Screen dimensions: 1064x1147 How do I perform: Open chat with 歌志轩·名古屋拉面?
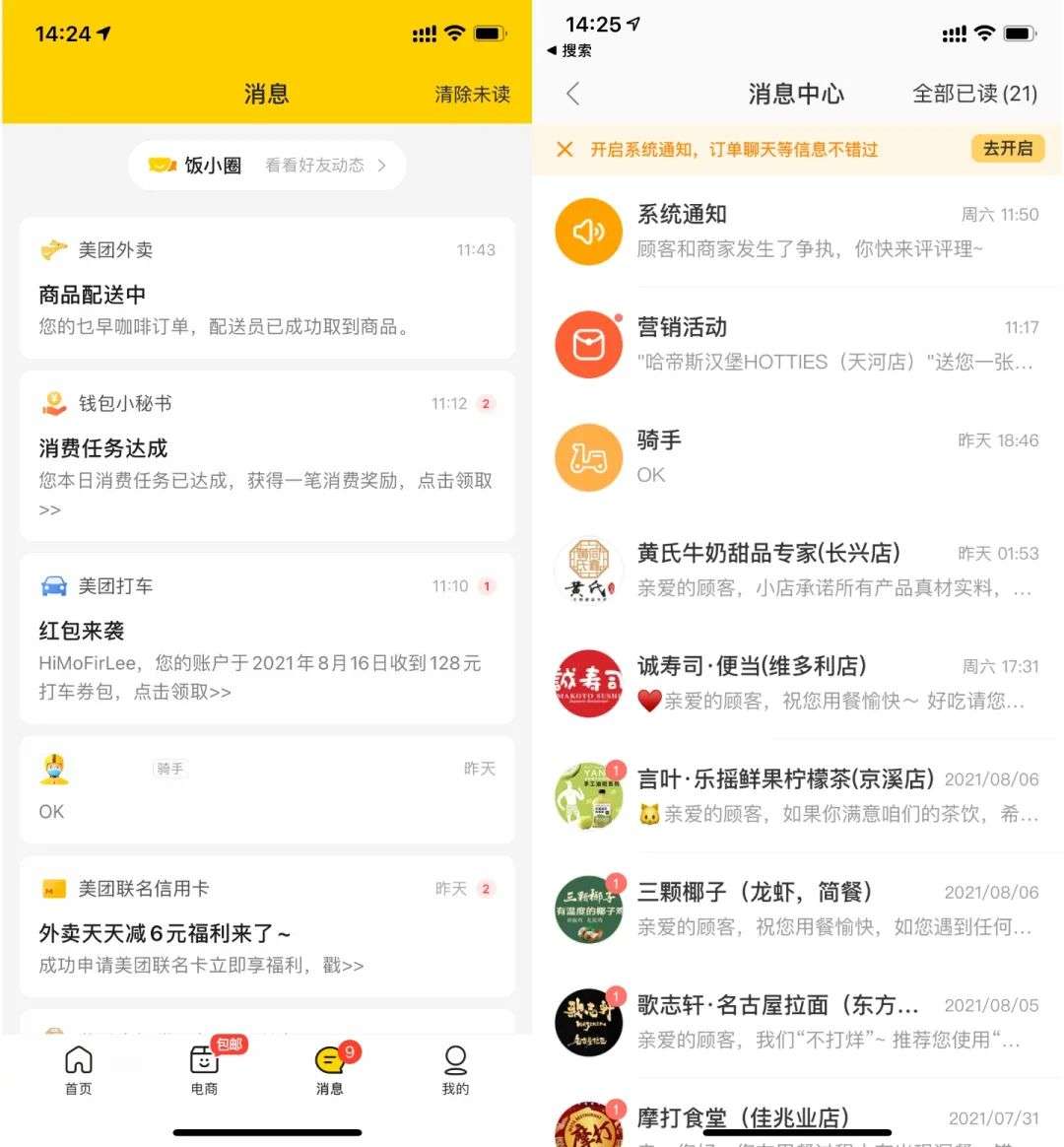tap(798, 1022)
